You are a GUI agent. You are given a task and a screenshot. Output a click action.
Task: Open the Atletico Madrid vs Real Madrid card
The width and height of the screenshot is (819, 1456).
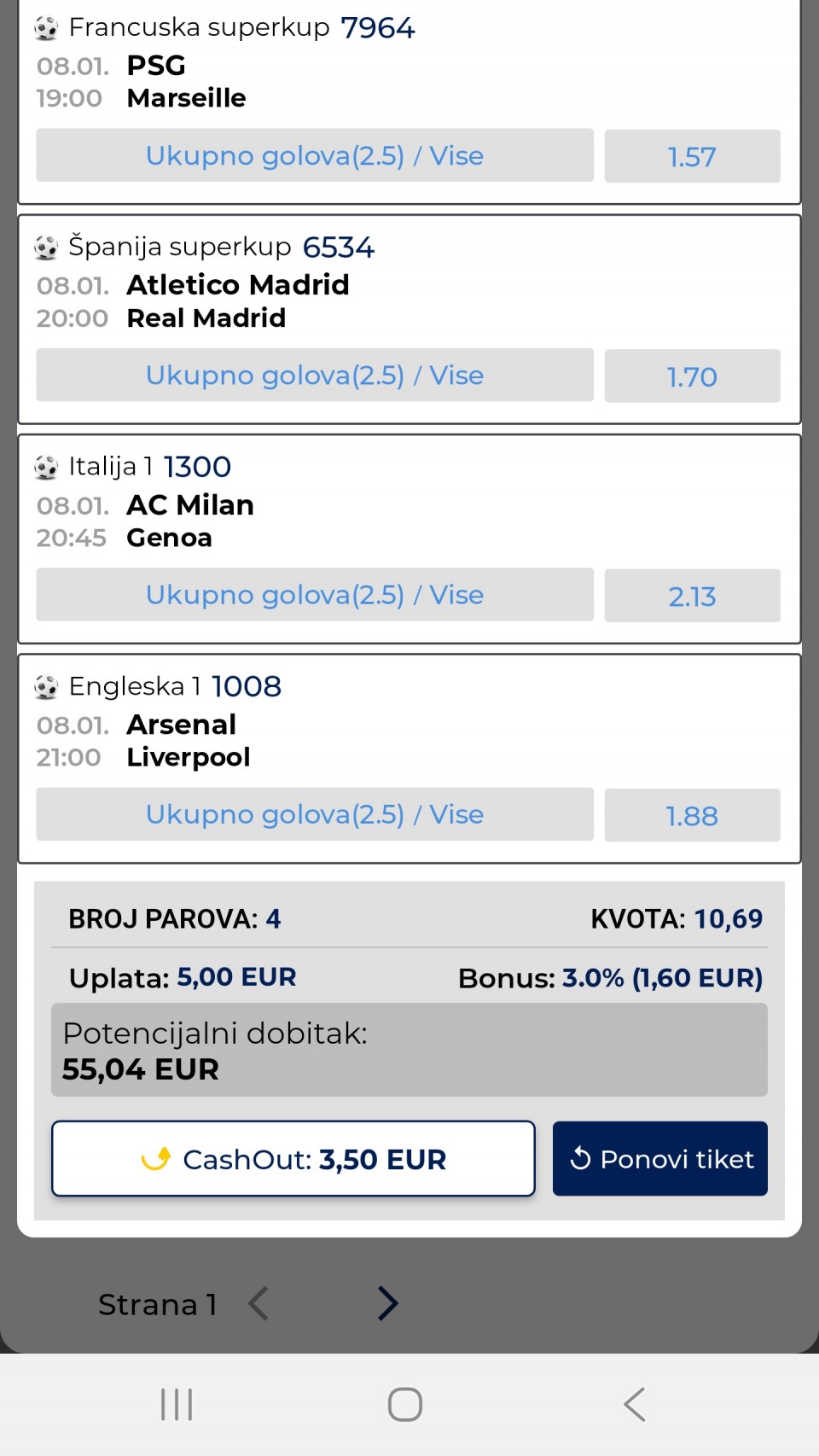[409, 301]
